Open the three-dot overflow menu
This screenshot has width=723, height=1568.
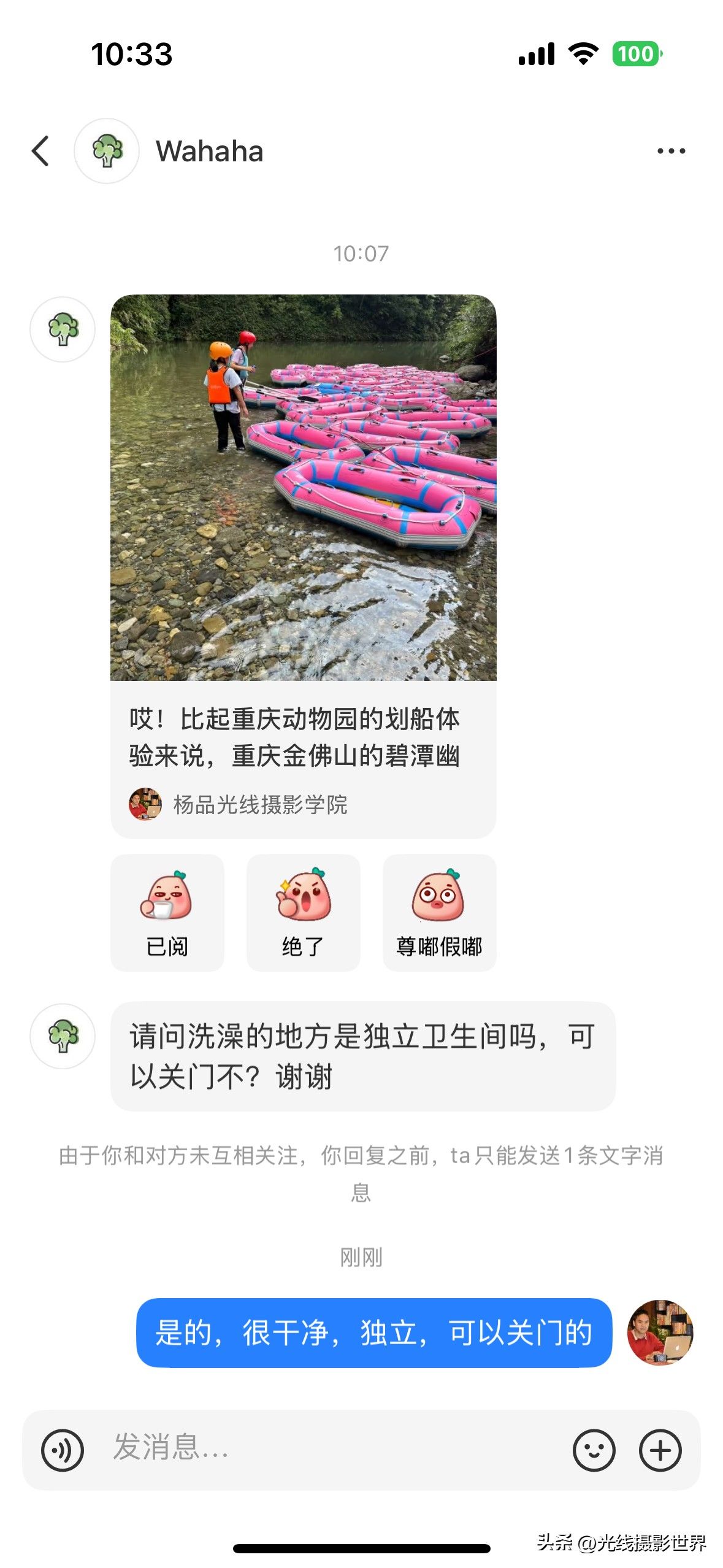pyautogui.click(x=671, y=151)
